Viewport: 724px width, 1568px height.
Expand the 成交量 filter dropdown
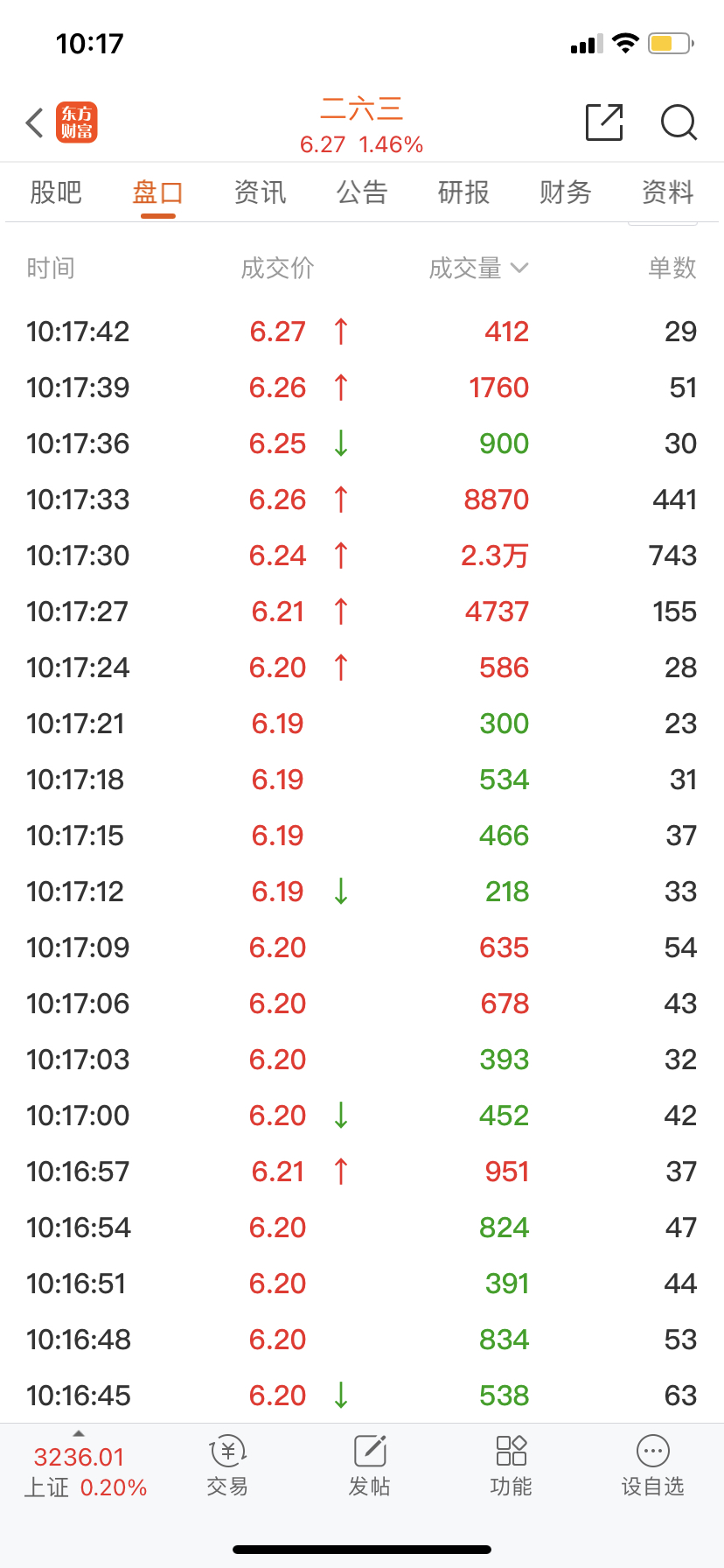[479, 268]
